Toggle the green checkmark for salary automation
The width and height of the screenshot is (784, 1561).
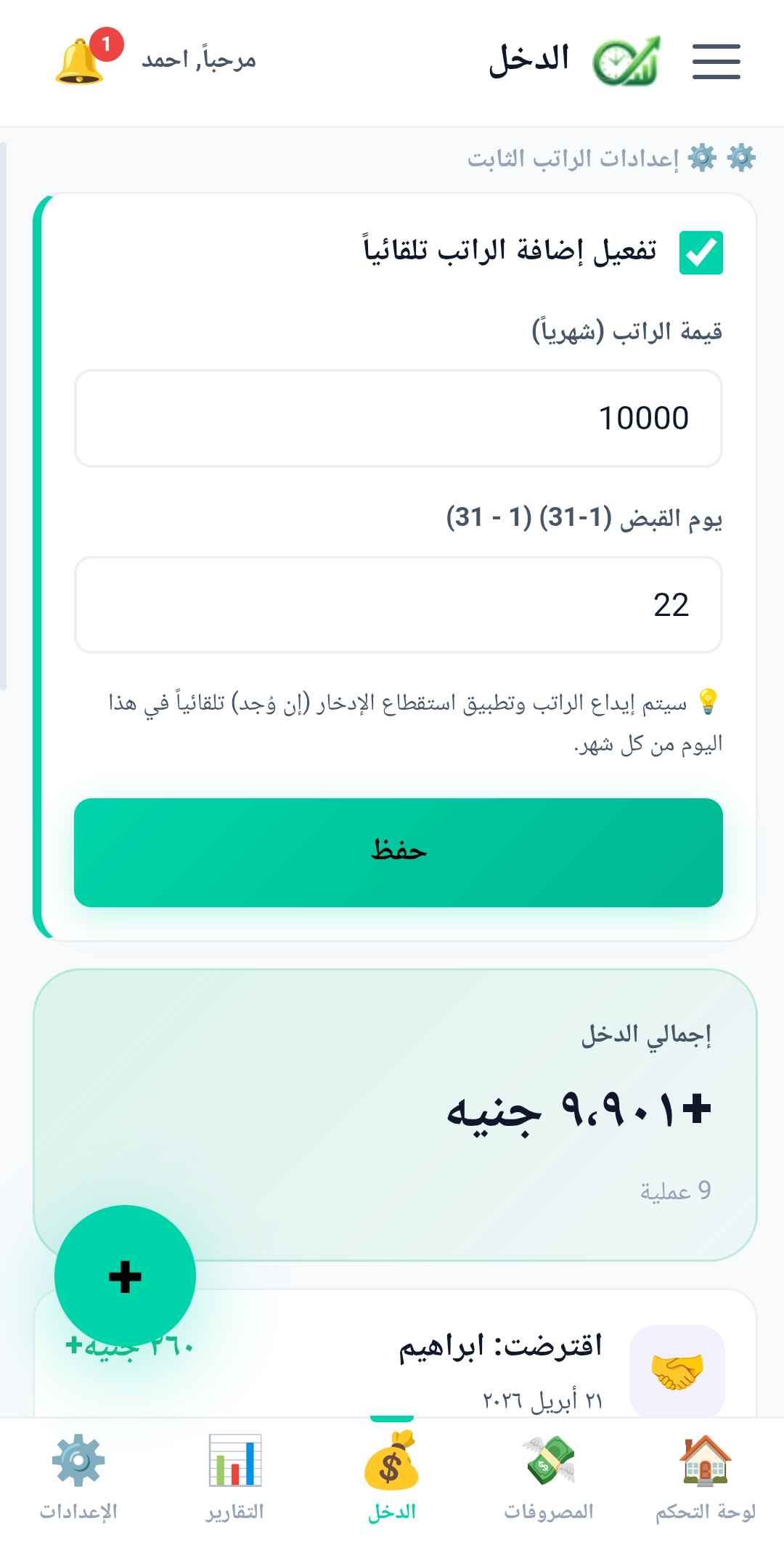click(699, 252)
